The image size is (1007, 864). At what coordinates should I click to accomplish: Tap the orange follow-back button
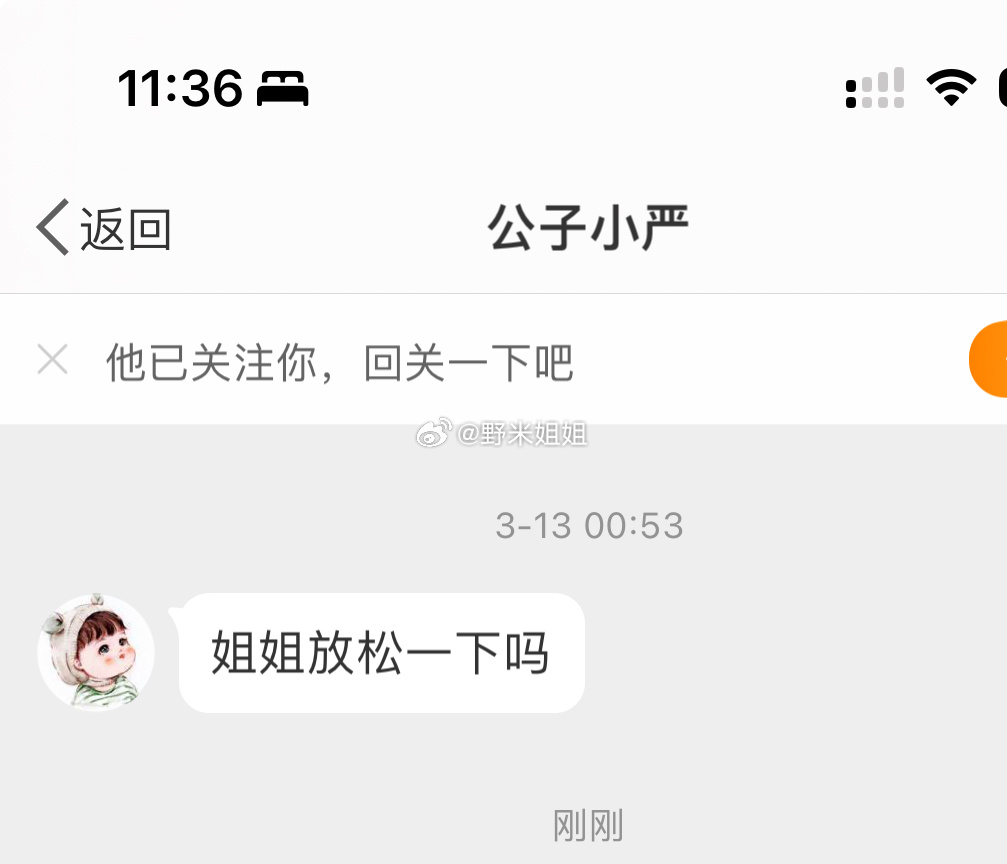click(990, 360)
